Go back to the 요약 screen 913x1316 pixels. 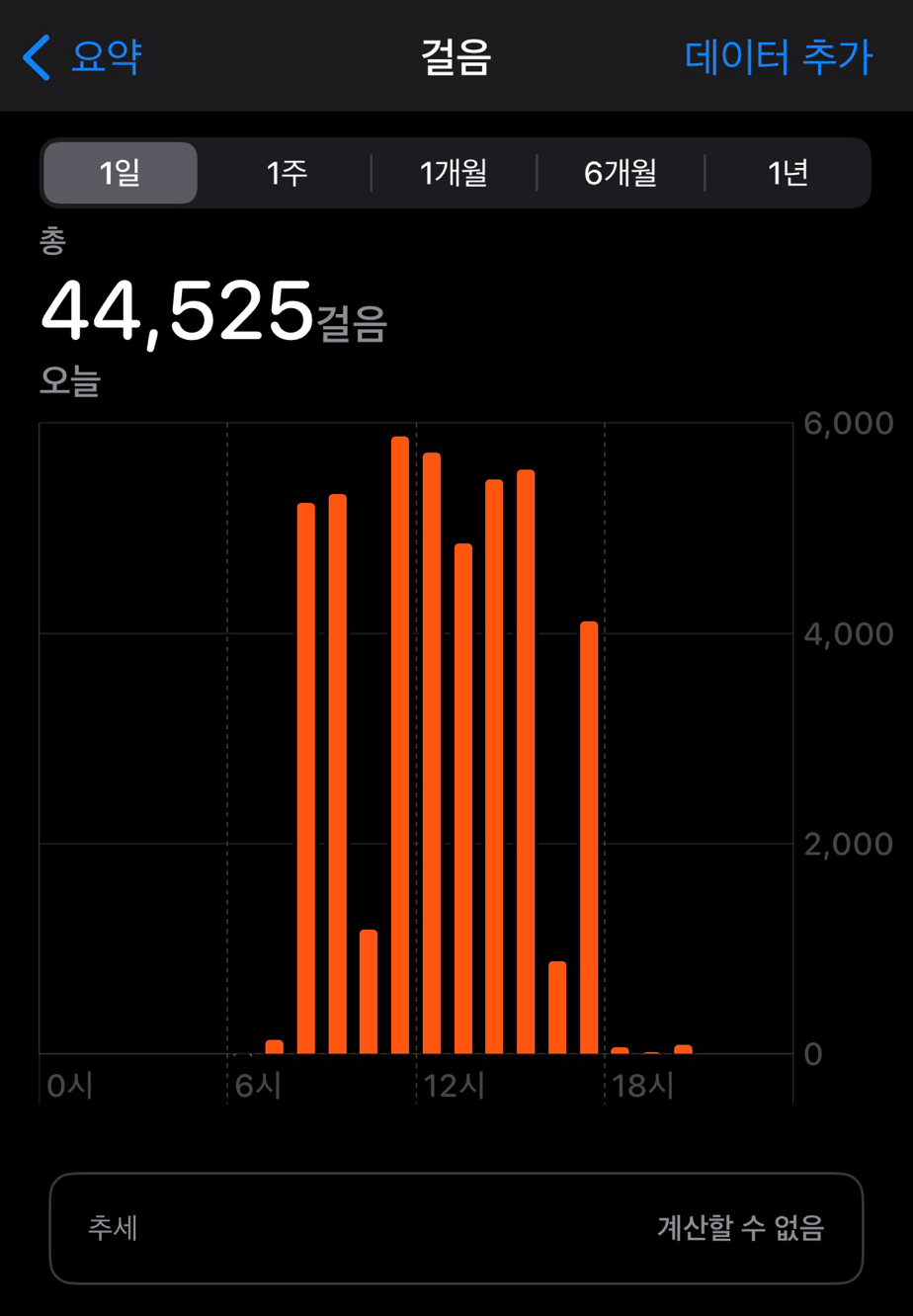[x=83, y=57]
